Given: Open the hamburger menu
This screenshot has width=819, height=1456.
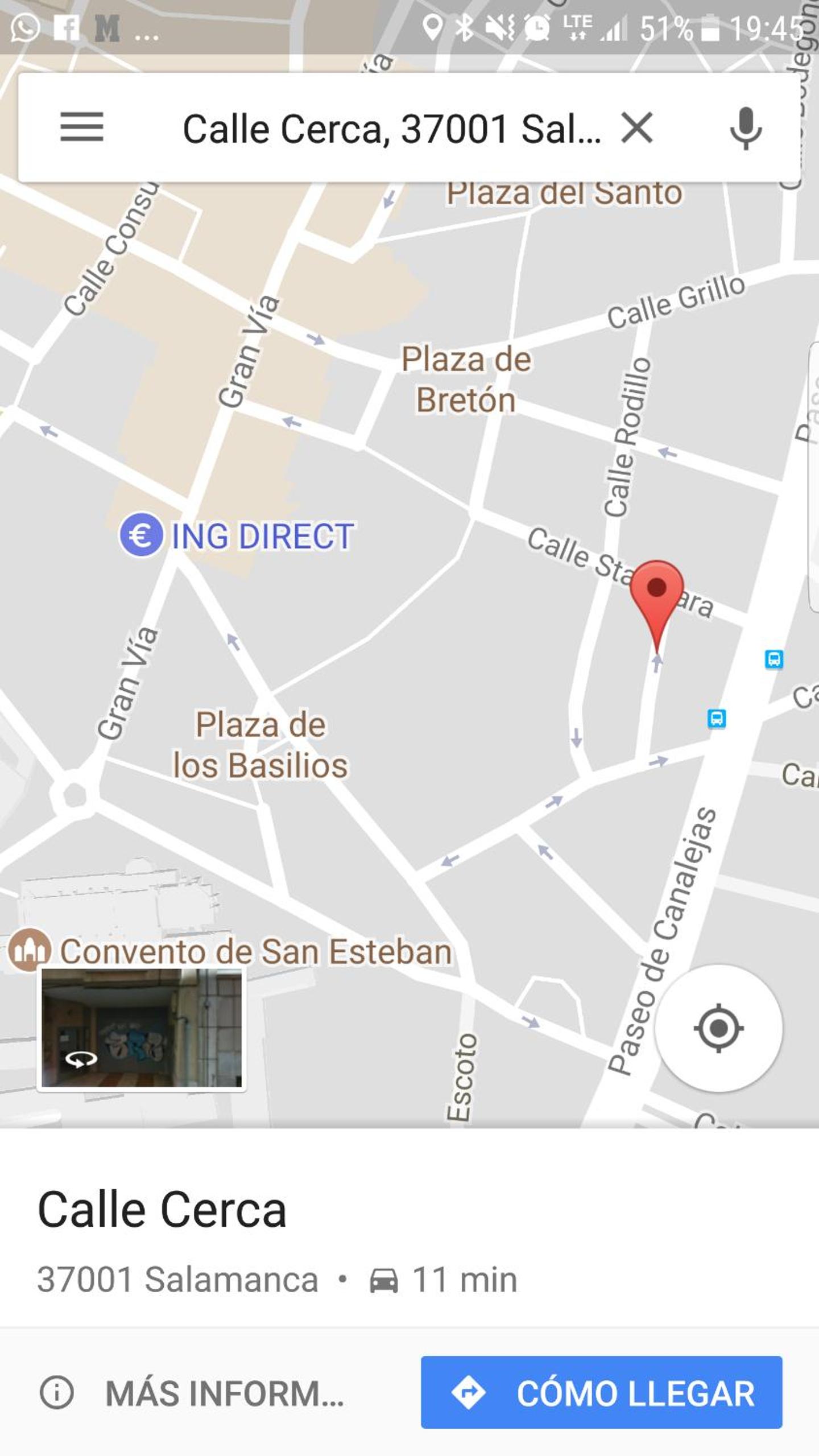Looking at the screenshot, I should coord(82,127).
